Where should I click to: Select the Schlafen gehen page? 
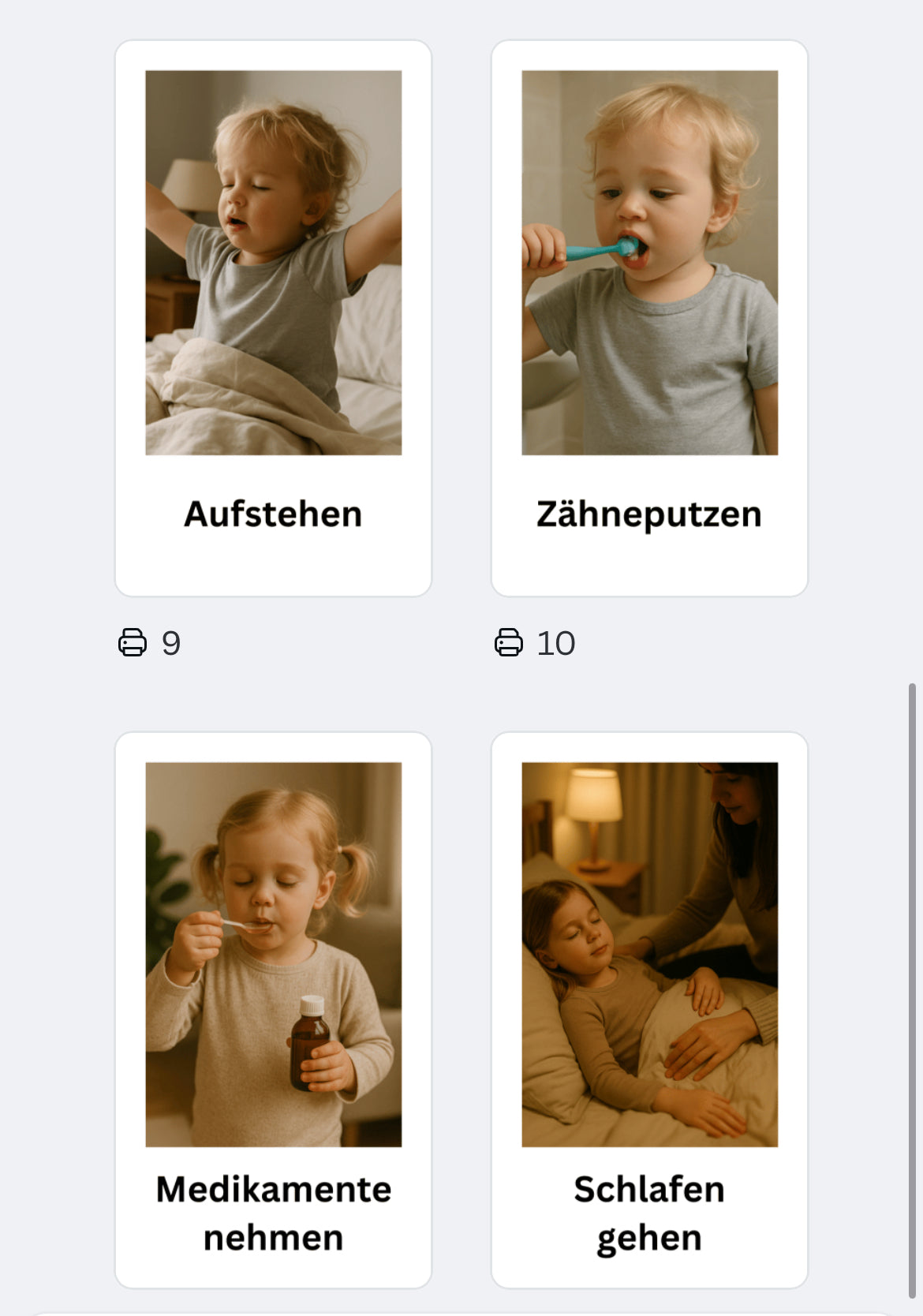[x=649, y=1009]
